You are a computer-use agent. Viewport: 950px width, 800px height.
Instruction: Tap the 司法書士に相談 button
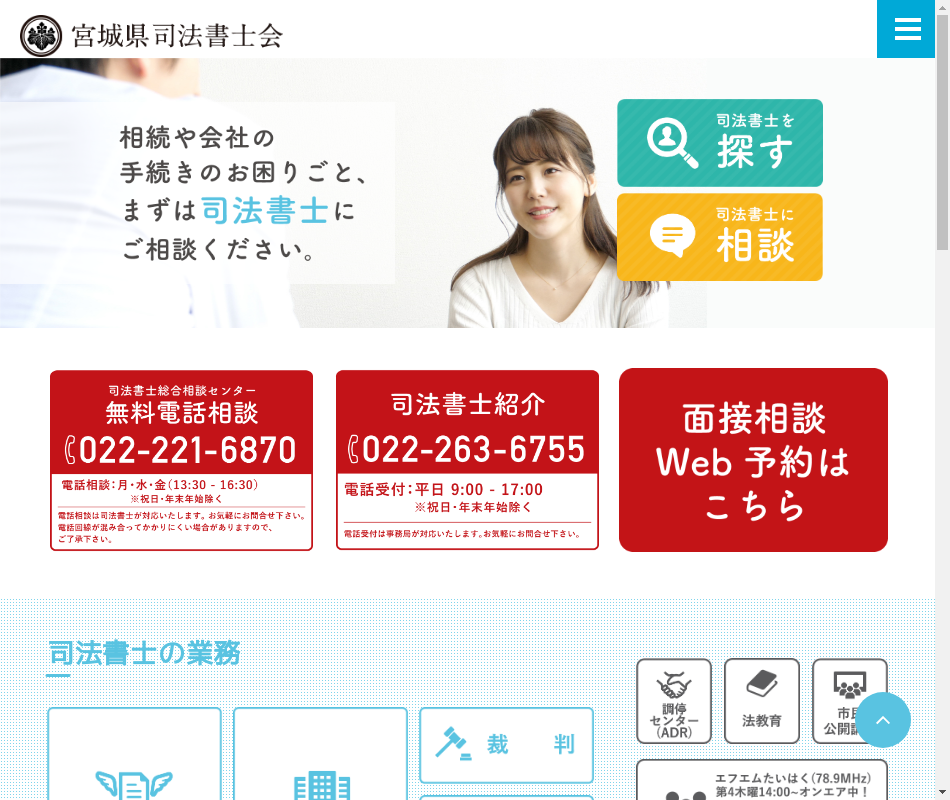click(x=720, y=237)
